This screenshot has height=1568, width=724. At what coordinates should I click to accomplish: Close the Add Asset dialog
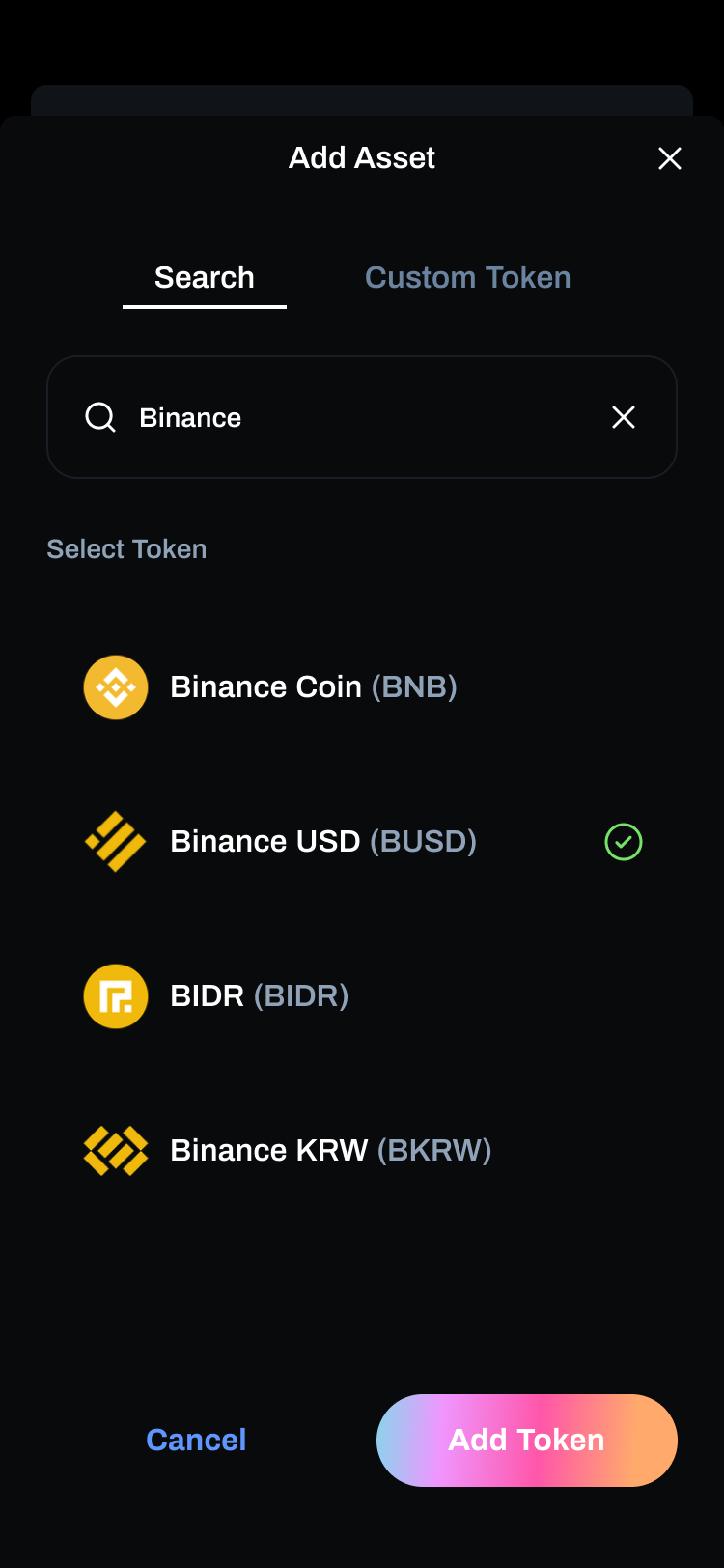670,158
